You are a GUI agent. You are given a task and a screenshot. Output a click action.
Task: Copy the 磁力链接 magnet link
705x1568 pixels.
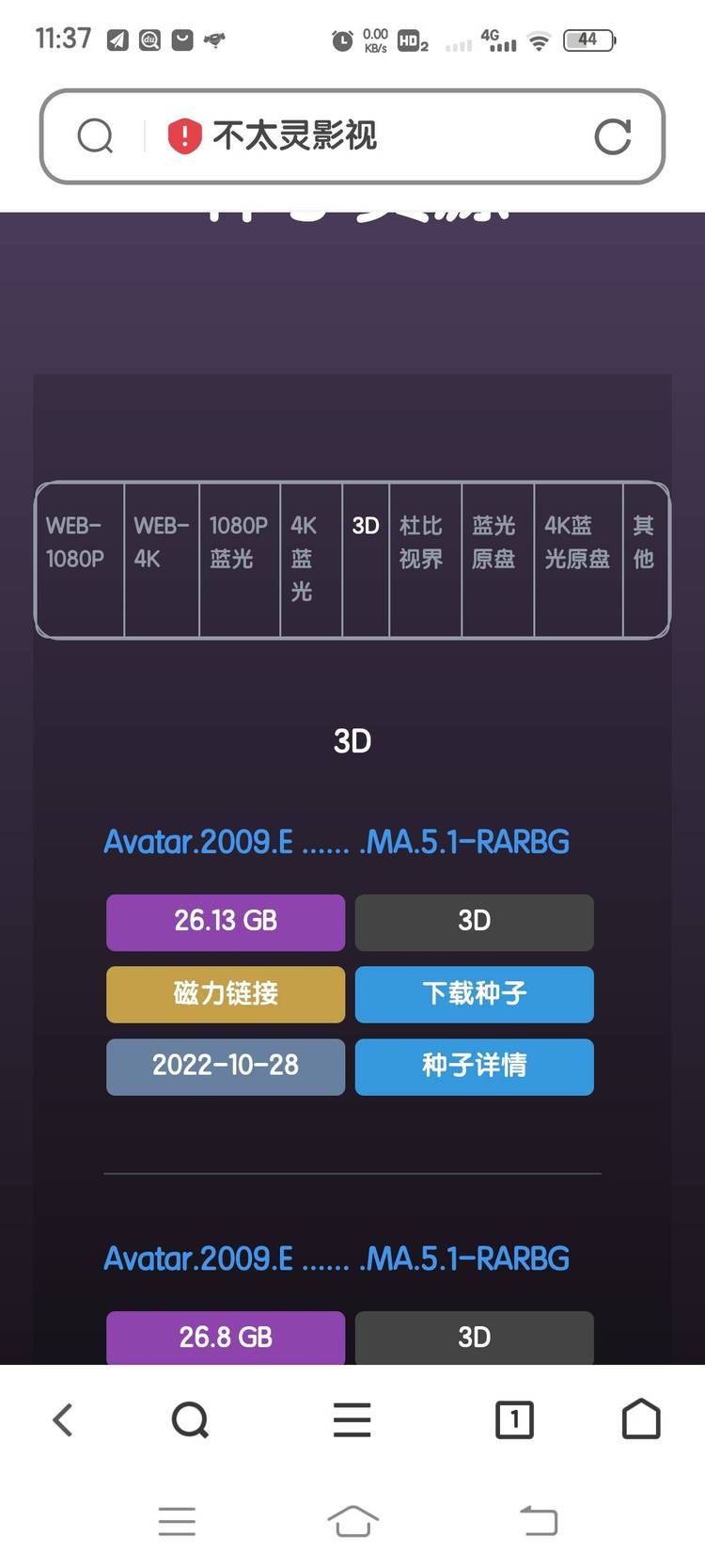pos(226,993)
